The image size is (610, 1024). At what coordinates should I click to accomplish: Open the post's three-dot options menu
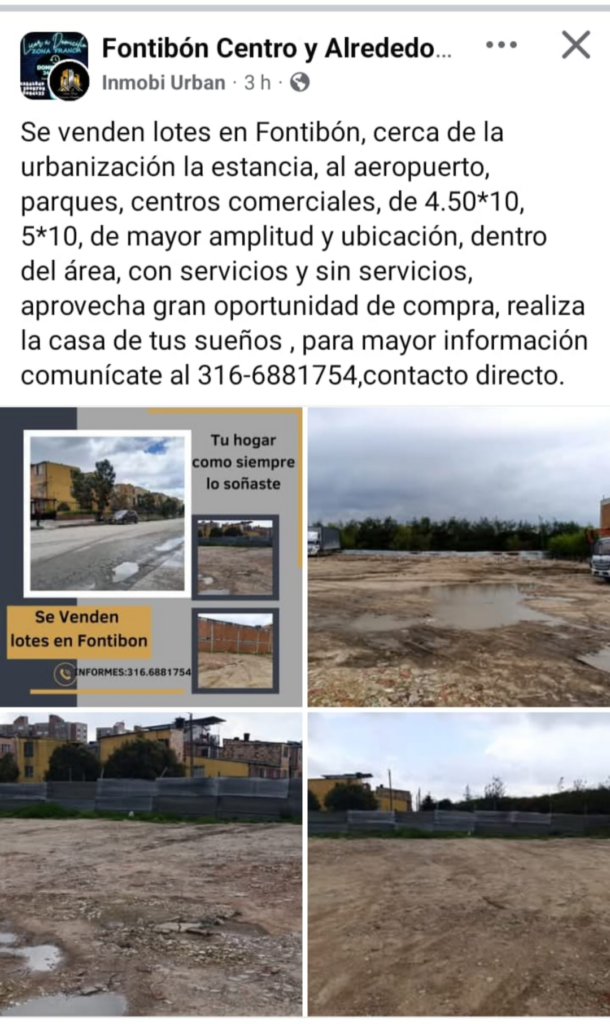(501, 45)
